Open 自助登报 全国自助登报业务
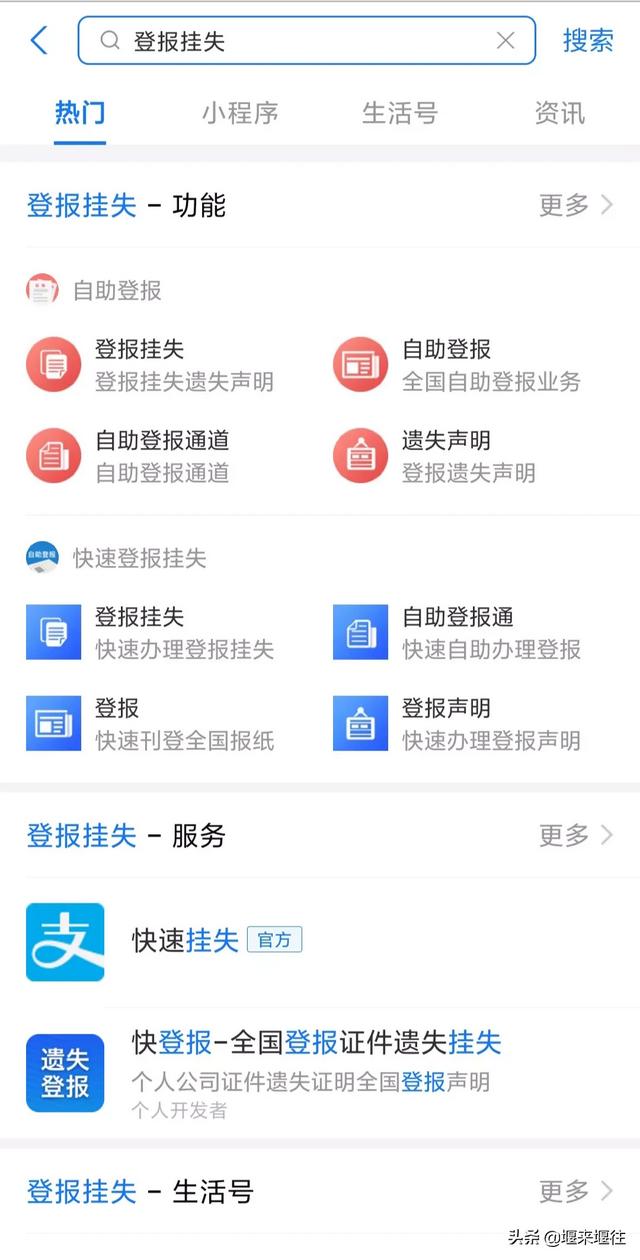The image size is (640, 1260). pyautogui.click(x=460, y=365)
